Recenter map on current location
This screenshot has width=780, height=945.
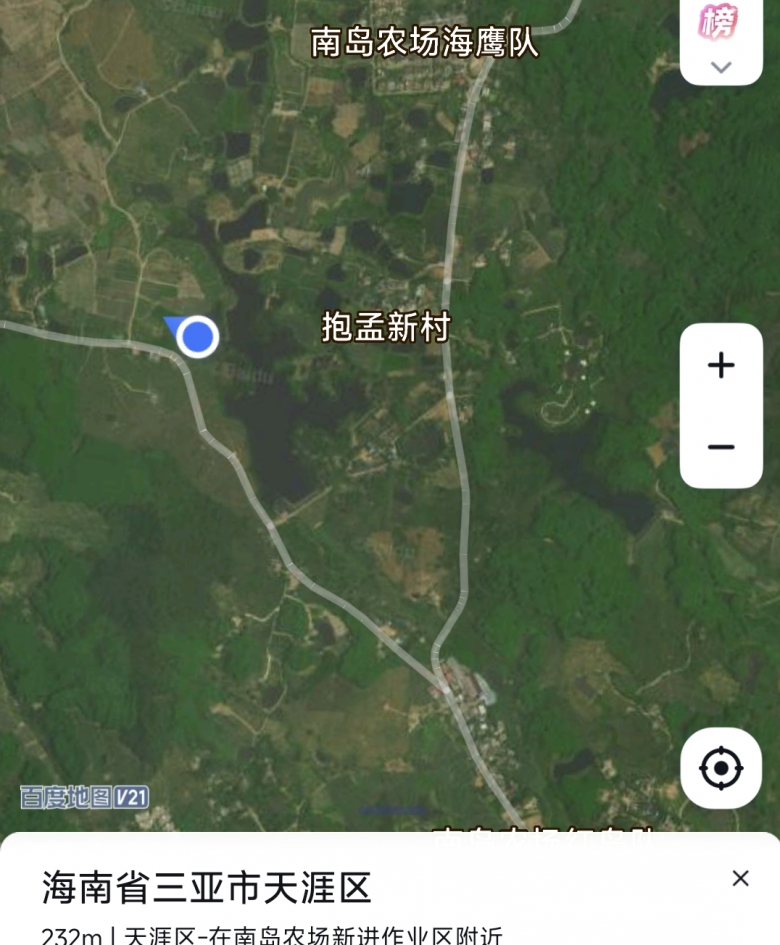coord(720,768)
